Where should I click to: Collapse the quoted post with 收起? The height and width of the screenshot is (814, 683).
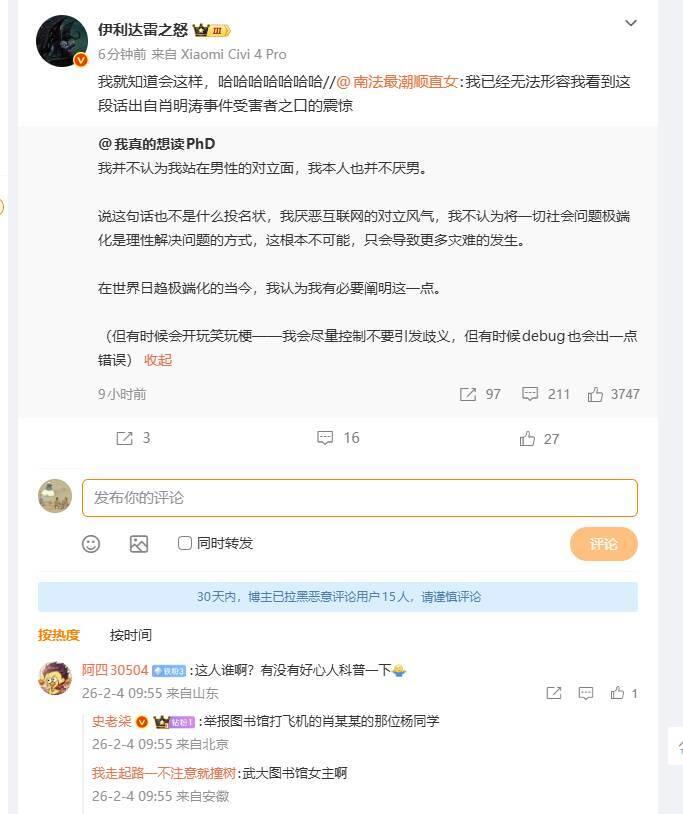[x=158, y=360]
